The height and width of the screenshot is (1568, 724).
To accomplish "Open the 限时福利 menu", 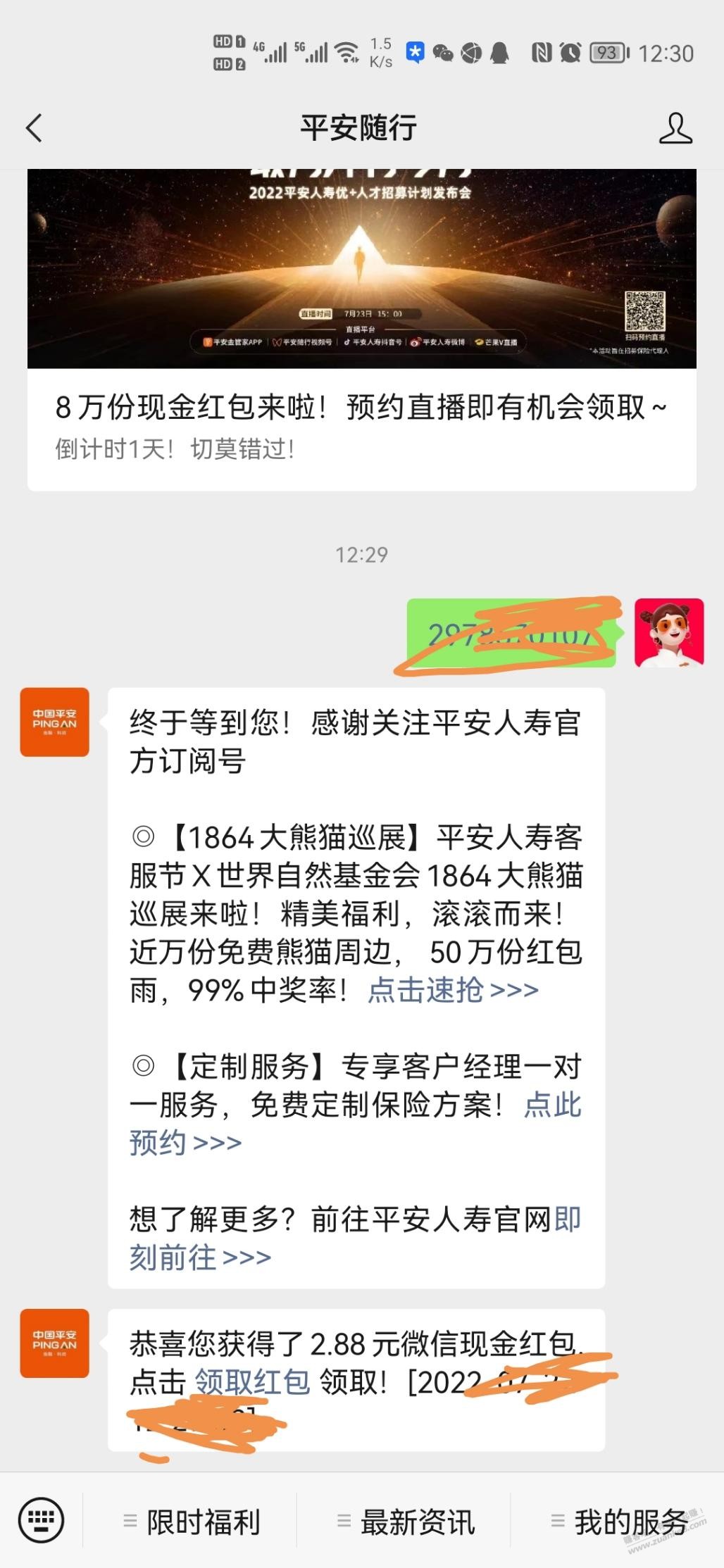I will click(x=191, y=1522).
